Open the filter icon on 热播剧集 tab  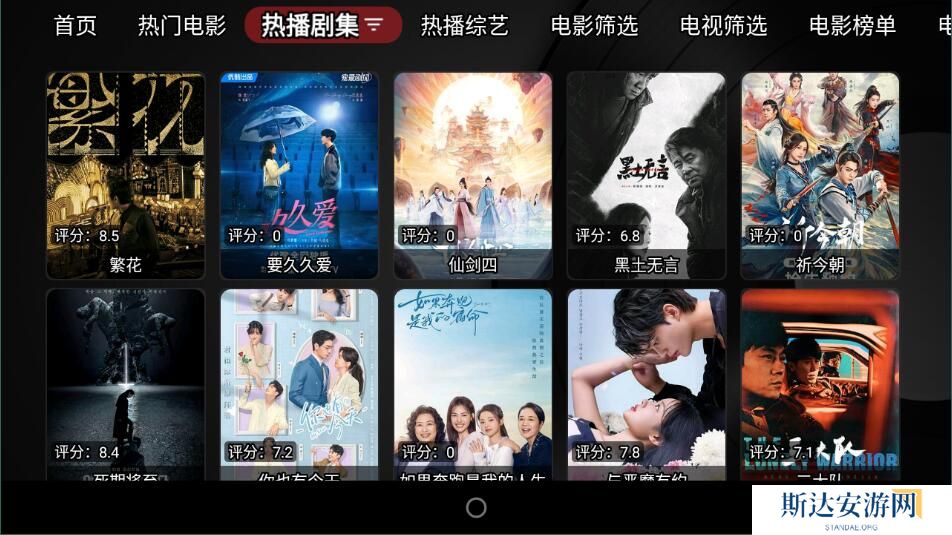[374, 26]
